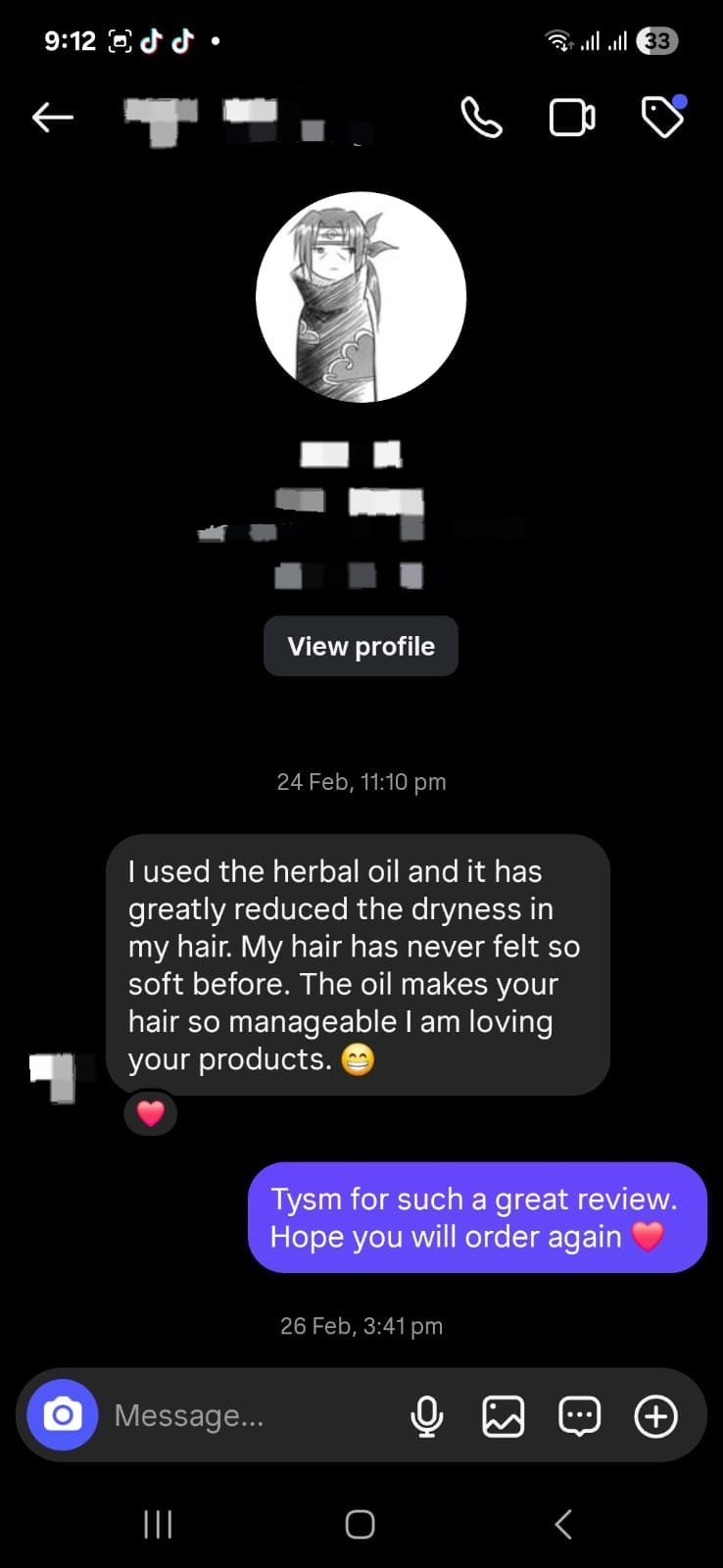Open more attachment options with the plus icon
723x1568 pixels.
[x=655, y=1415]
